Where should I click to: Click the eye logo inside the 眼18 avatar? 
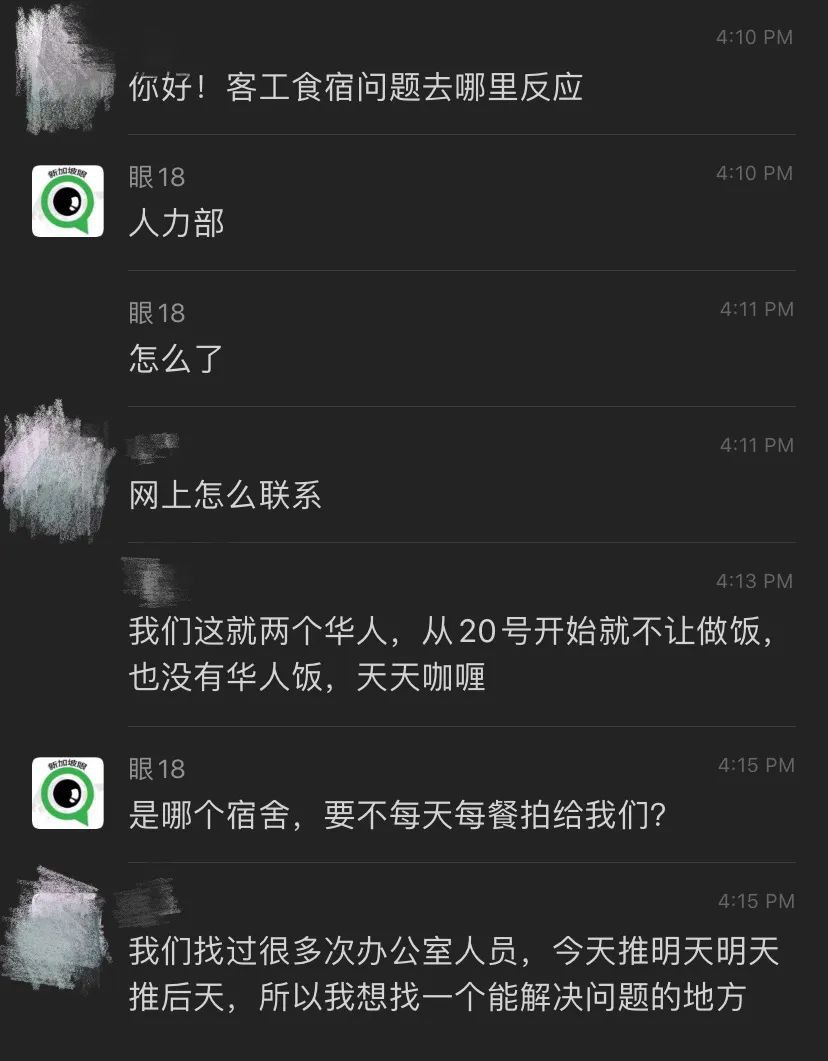coord(65,202)
